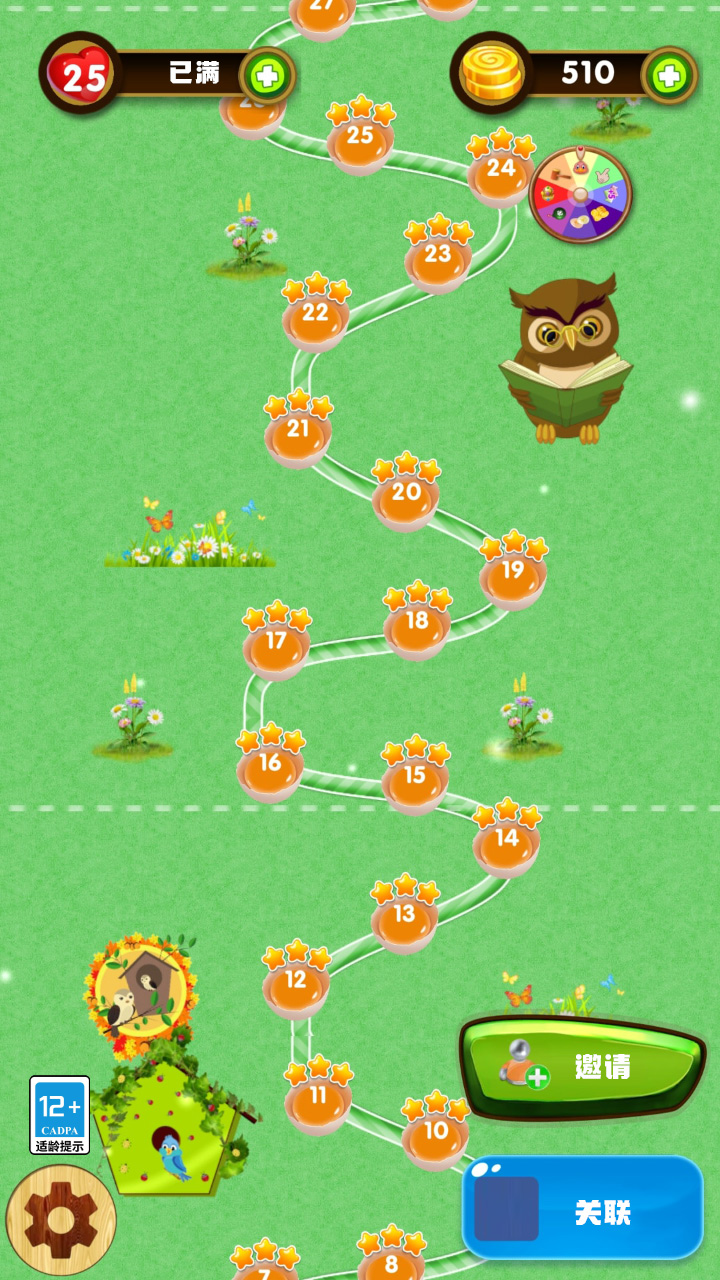Screen dimensions: 720x1280
Task: Select level 22
Action: pyautogui.click(x=315, y=316)
